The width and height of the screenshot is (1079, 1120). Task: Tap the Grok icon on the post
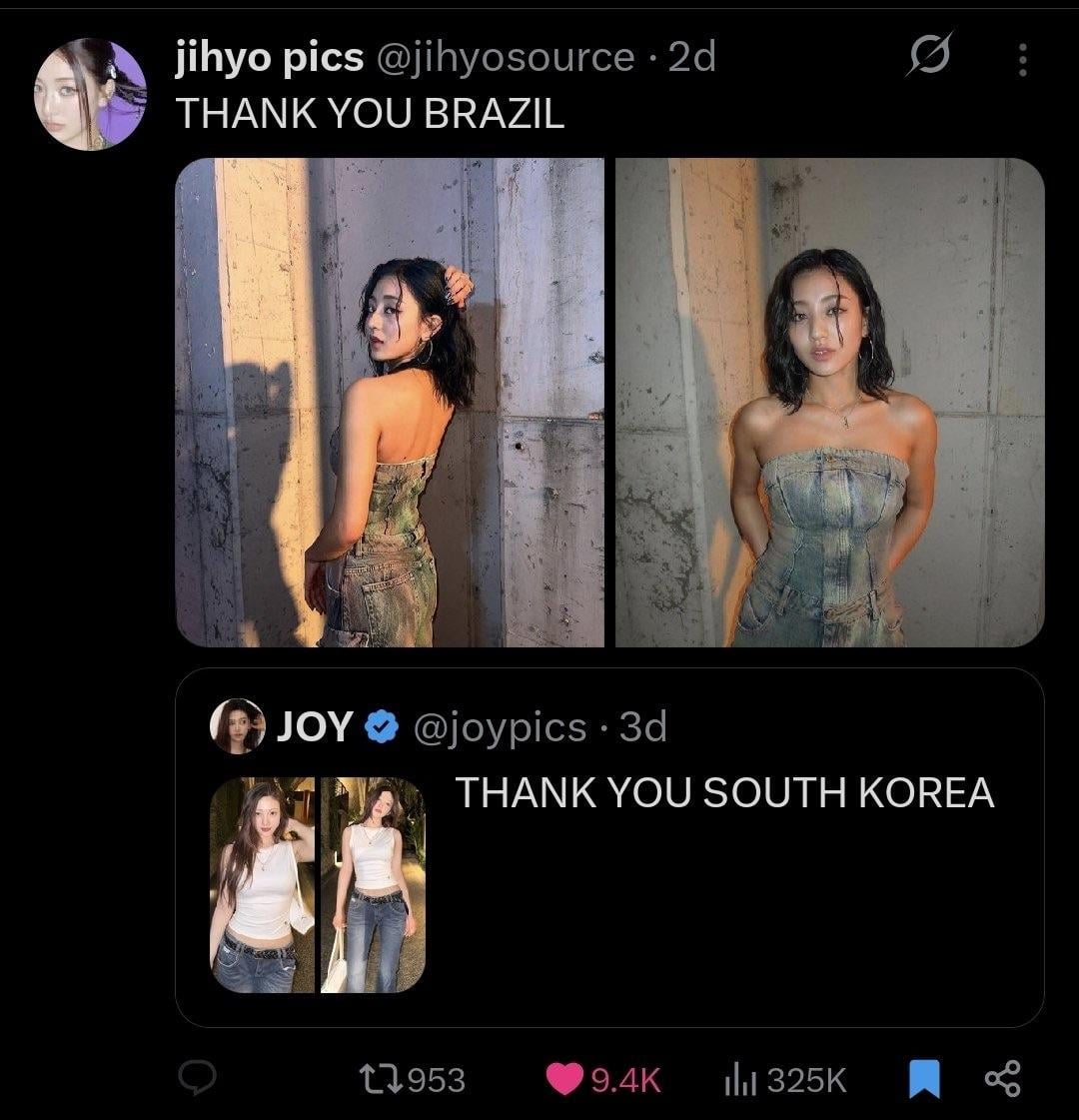(x=928, y=58)
